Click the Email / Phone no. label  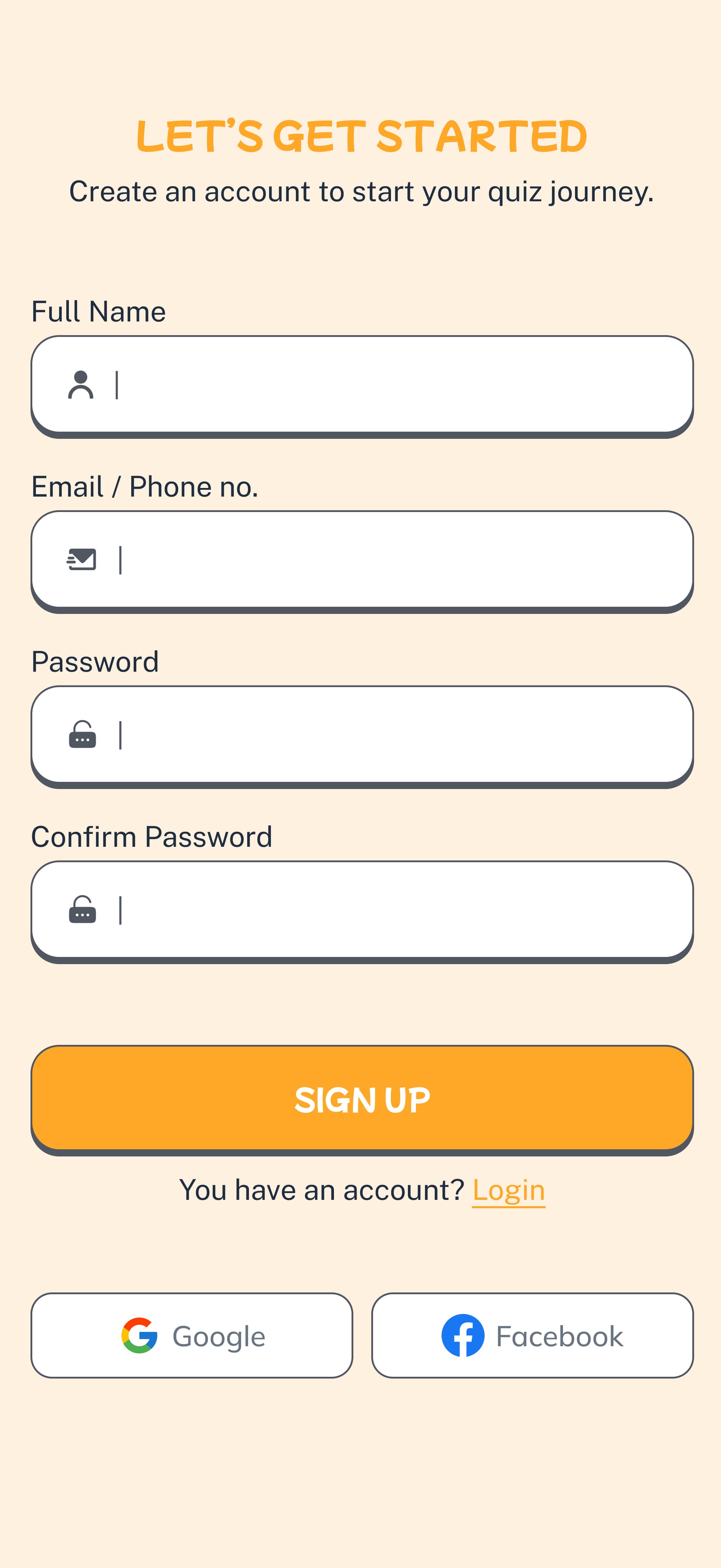pyautogui.click(x=145, y=487)
